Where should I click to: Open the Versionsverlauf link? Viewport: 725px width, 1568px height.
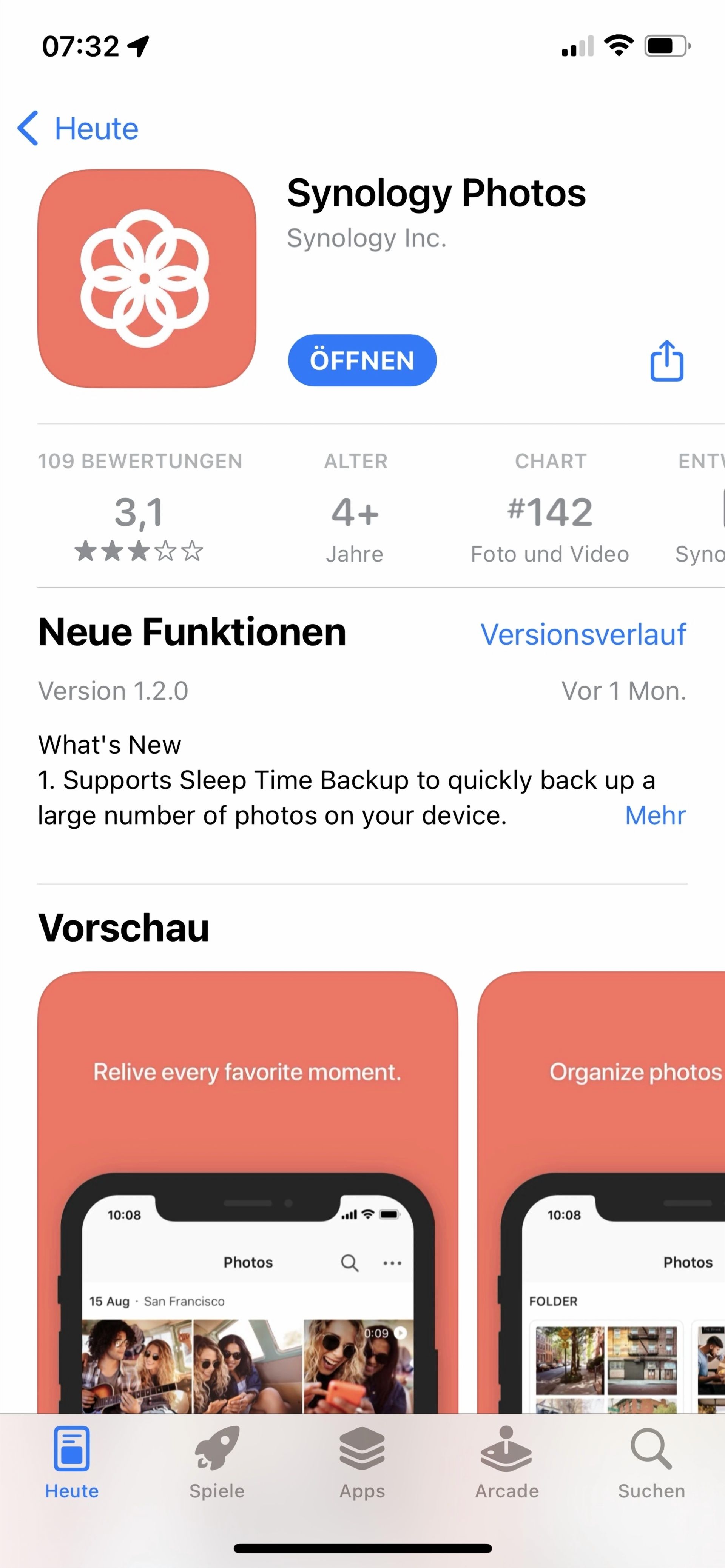tap(583, 634)
